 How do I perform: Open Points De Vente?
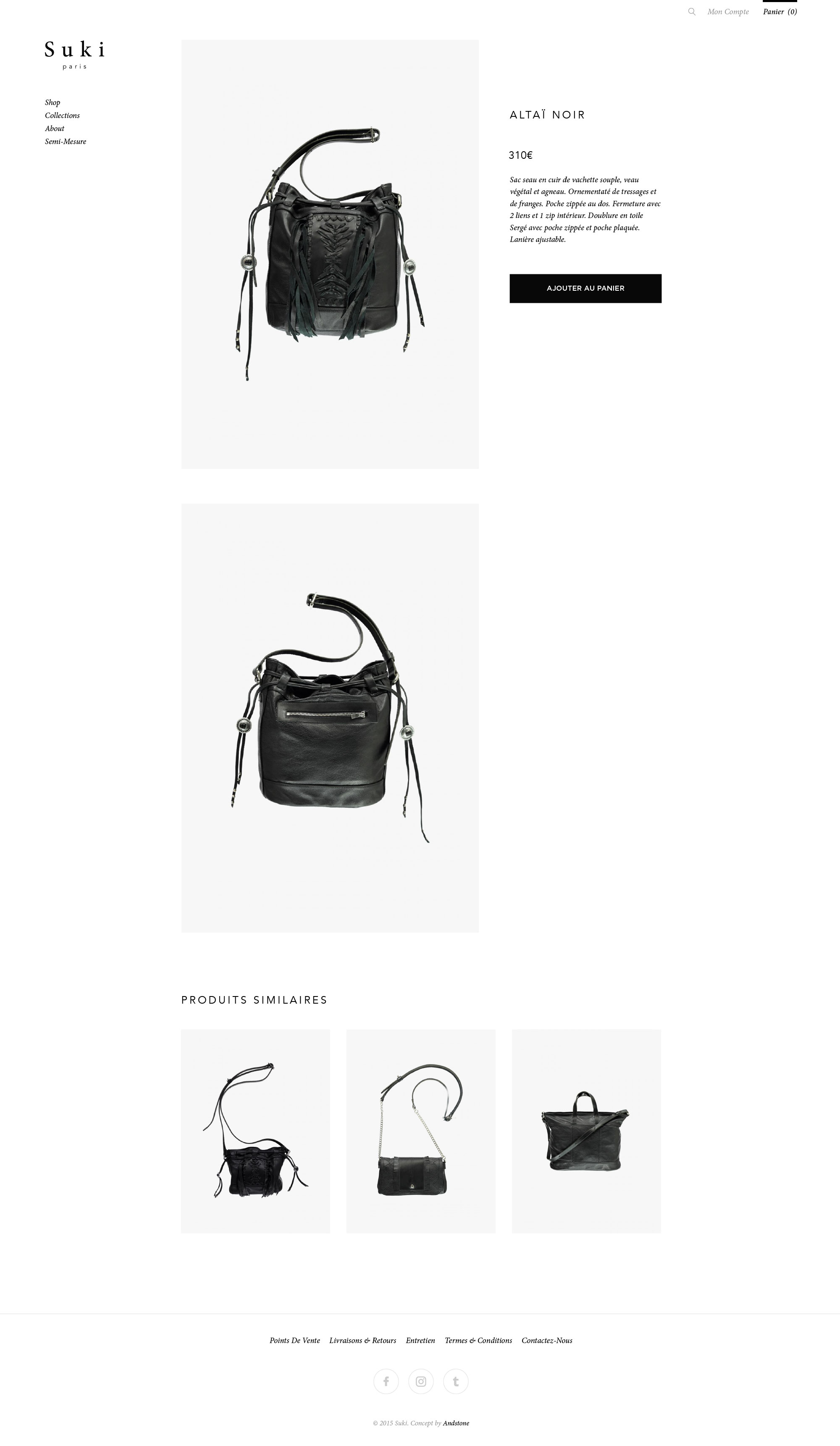[x=295, y=1340]
